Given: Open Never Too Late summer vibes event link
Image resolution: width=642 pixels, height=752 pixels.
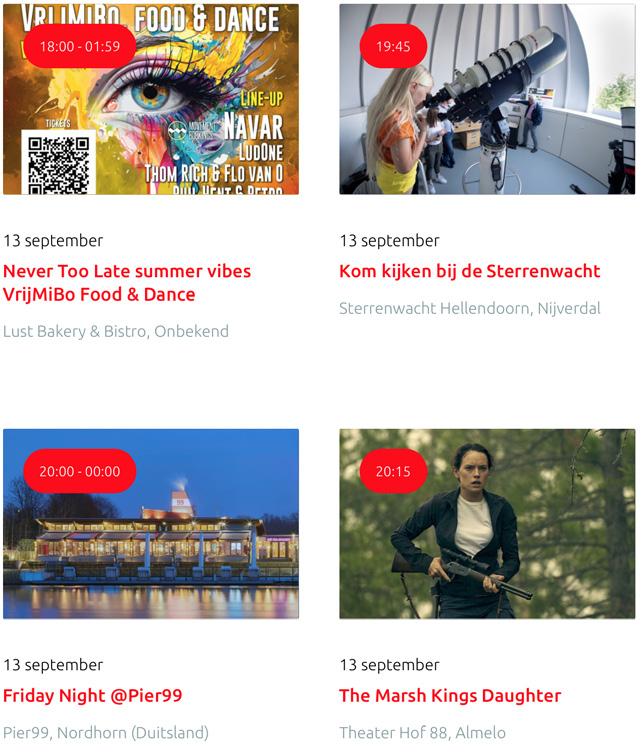Looking at the screenshot, I should click(x=127, y=283).
